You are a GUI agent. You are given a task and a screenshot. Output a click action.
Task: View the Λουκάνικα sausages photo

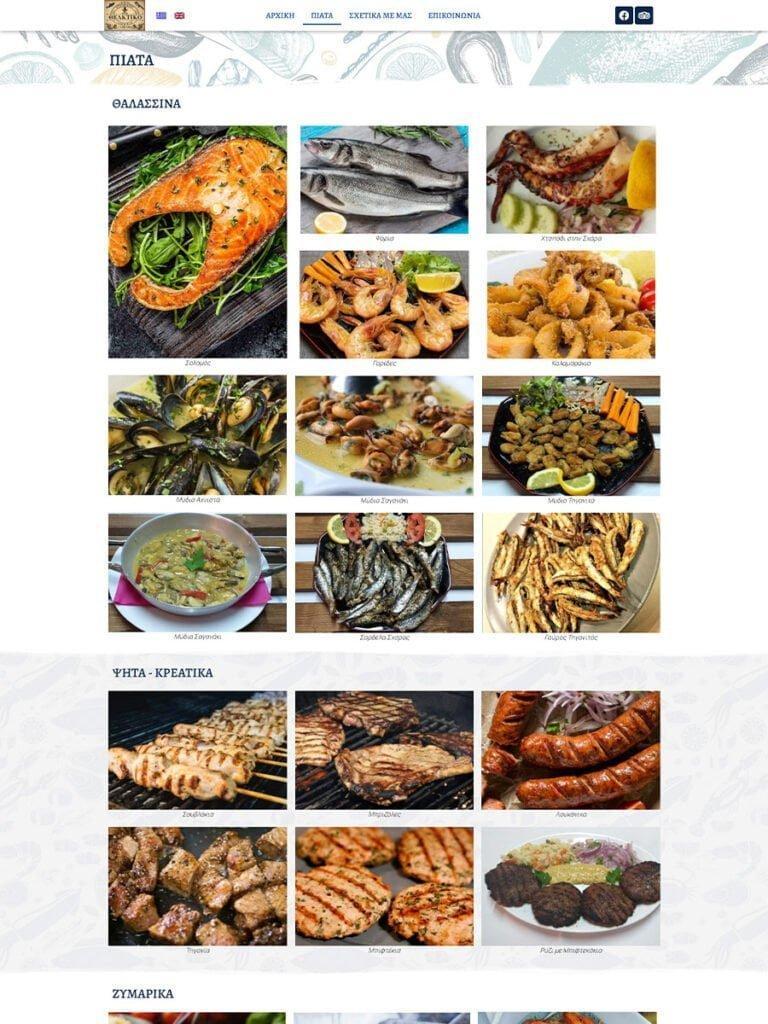click(571, 750)
